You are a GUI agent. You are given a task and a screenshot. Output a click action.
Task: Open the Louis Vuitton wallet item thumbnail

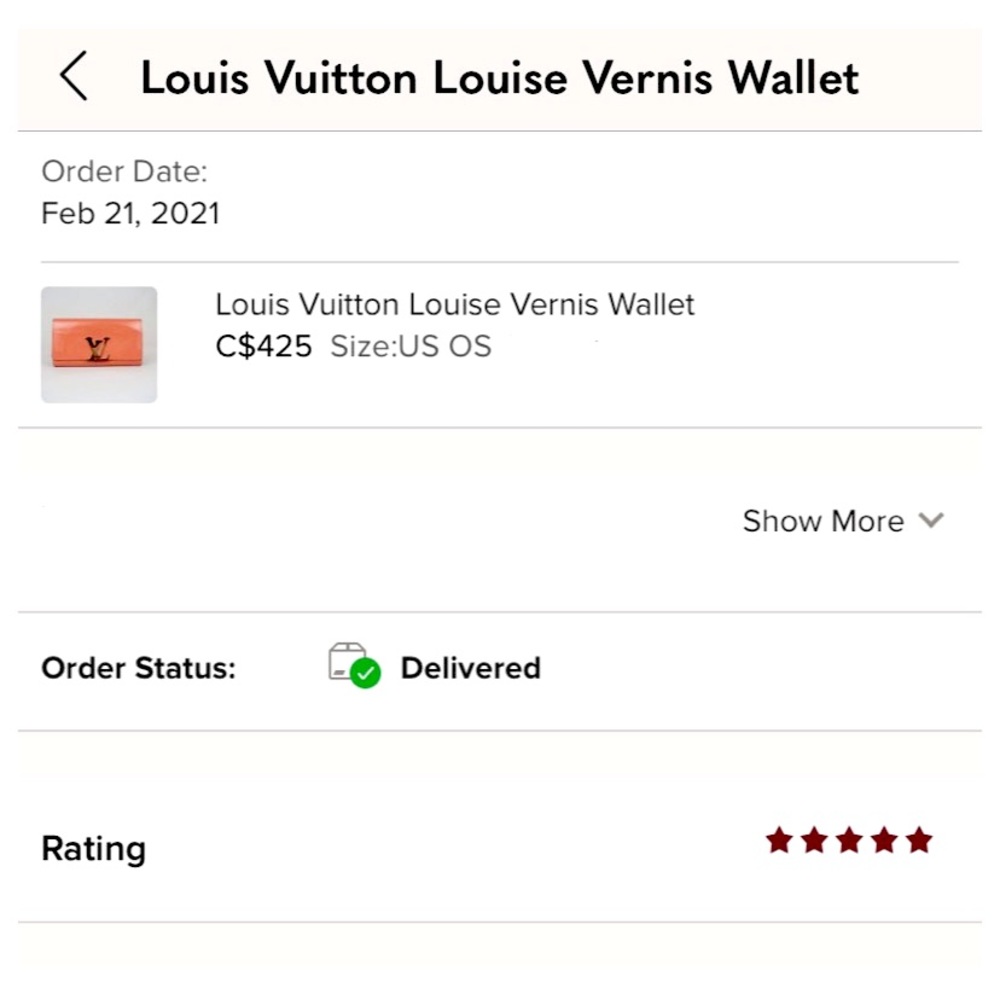pyautogui.click(x=99, y=345)
